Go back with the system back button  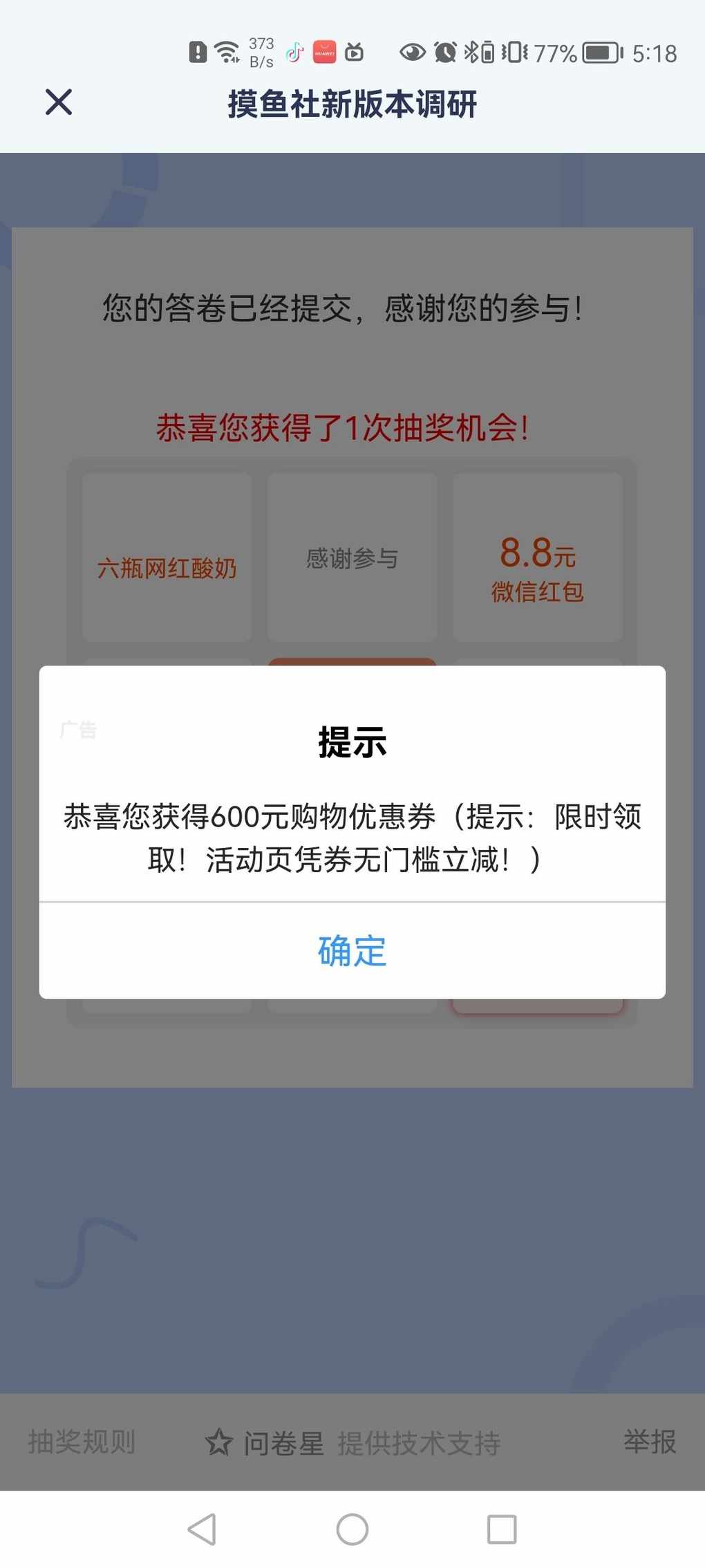pyautogui.click(x=203, y=1529)
